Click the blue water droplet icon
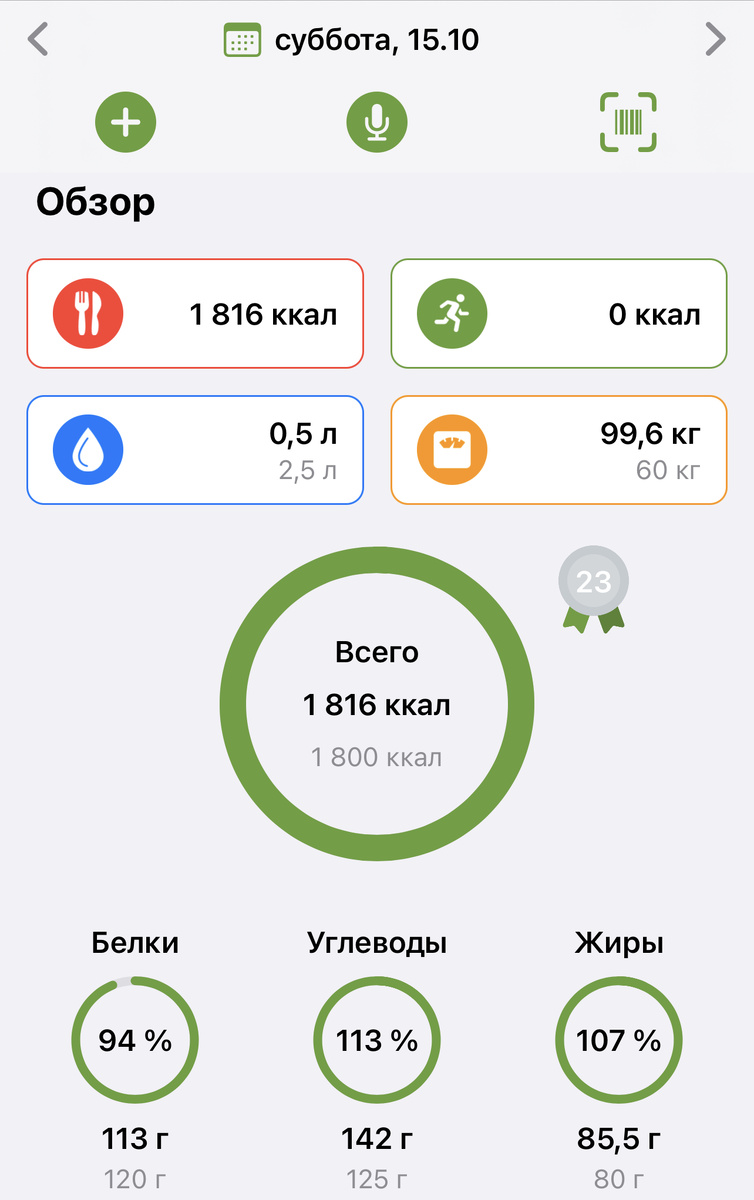This screenshot has width=754, height=1200. (88, 449)
